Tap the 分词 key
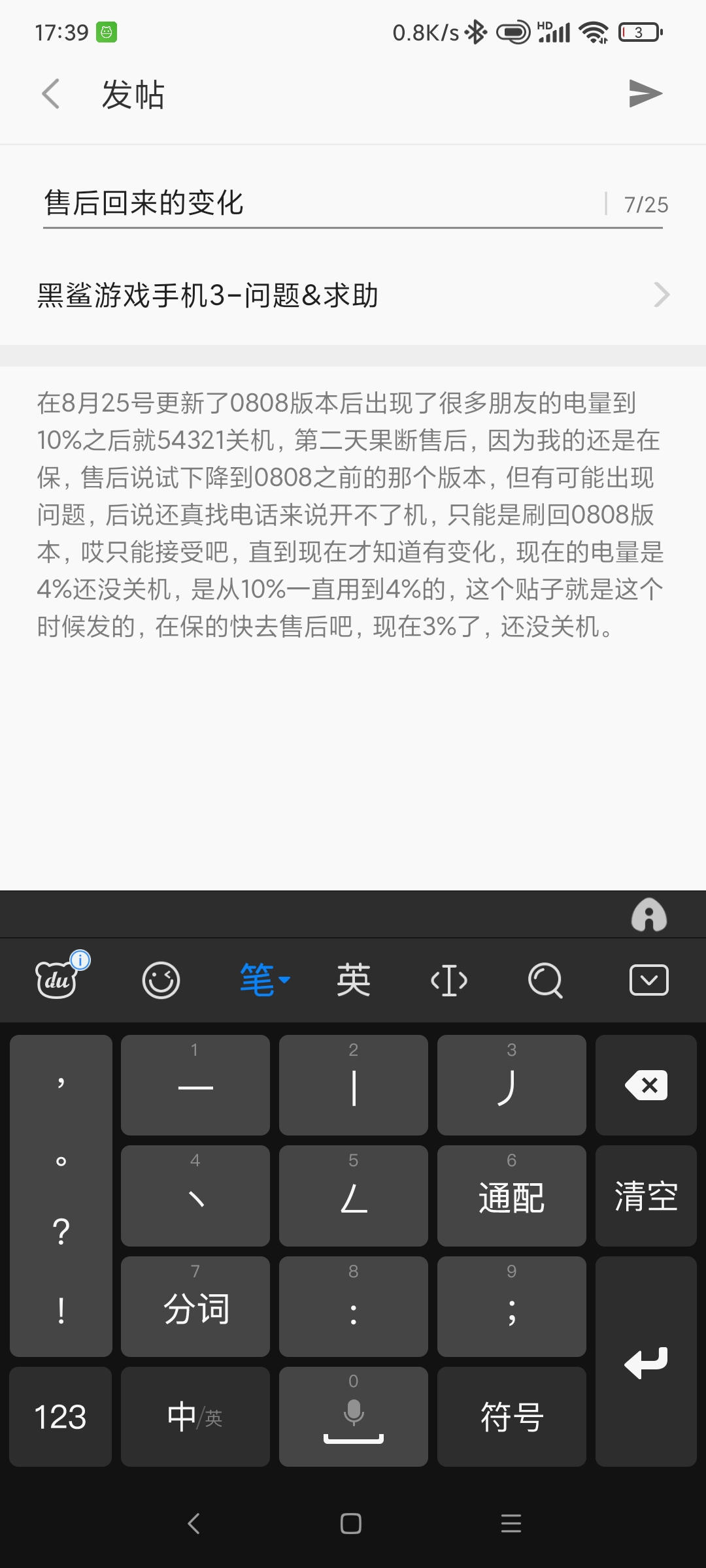The height and width of the screenshot is (1568, 706). 195,1307
